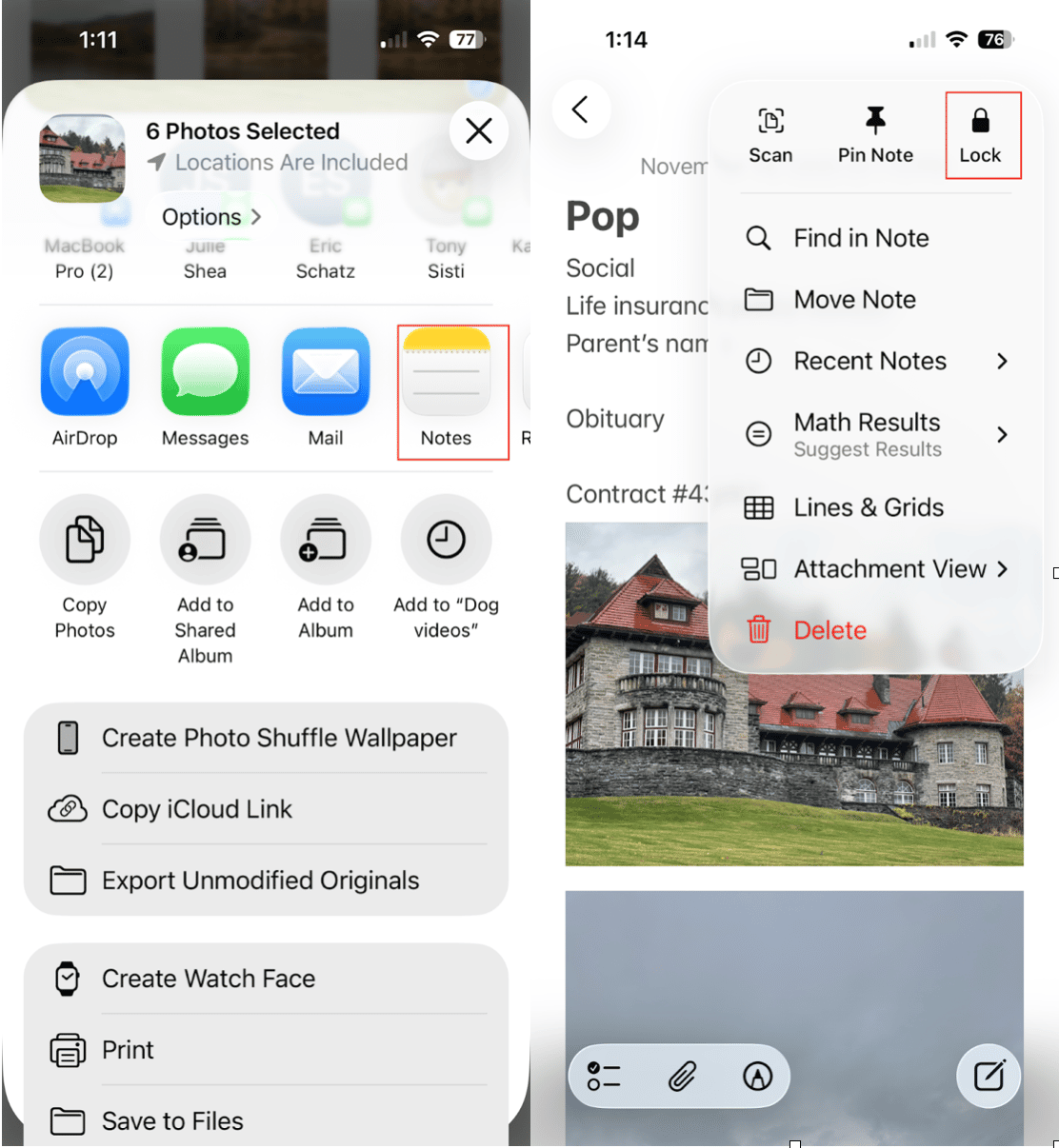Choose Add to Album
The width and height of the screenshot is (1059, 1148).
coord(326,540)
